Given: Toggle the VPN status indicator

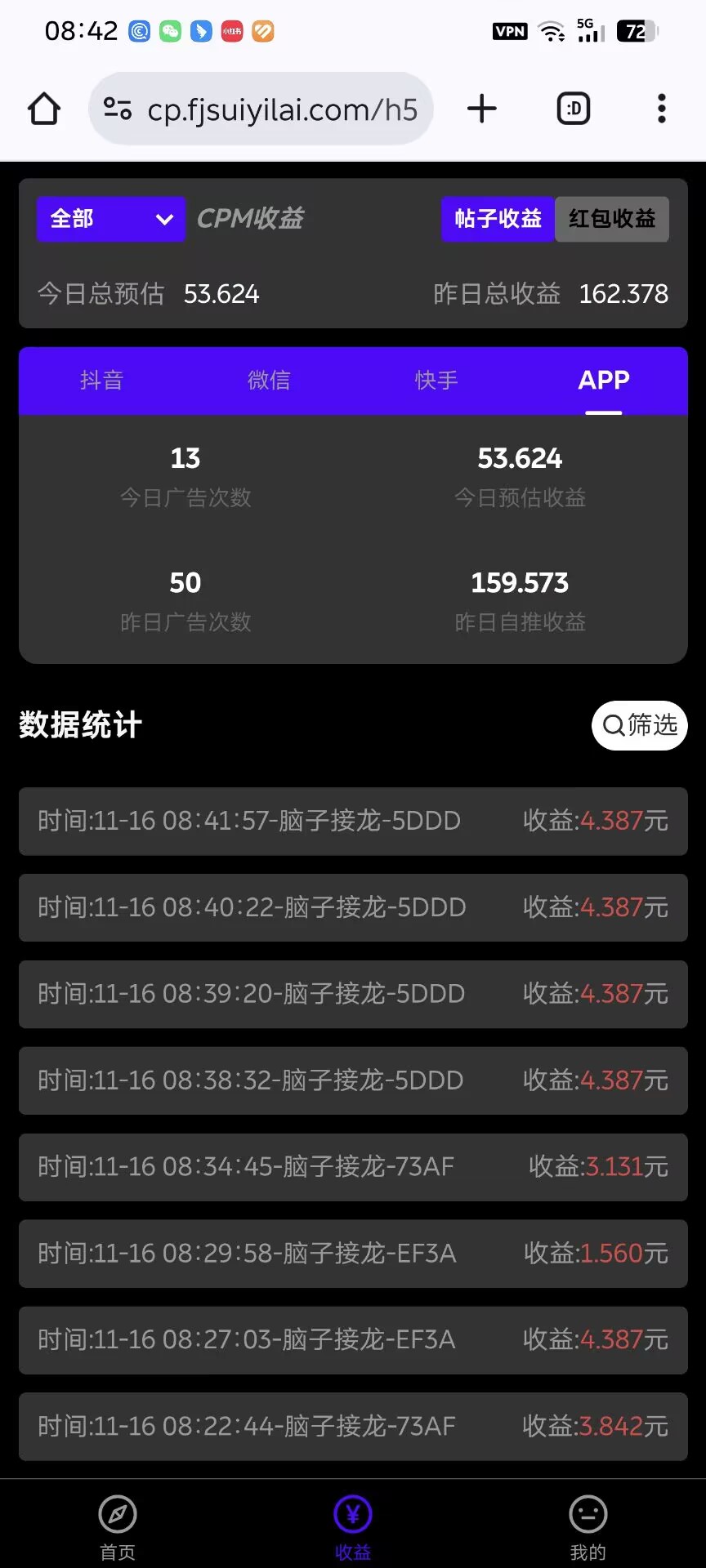Looking at the screenshot, I should [x=509, y=30].
